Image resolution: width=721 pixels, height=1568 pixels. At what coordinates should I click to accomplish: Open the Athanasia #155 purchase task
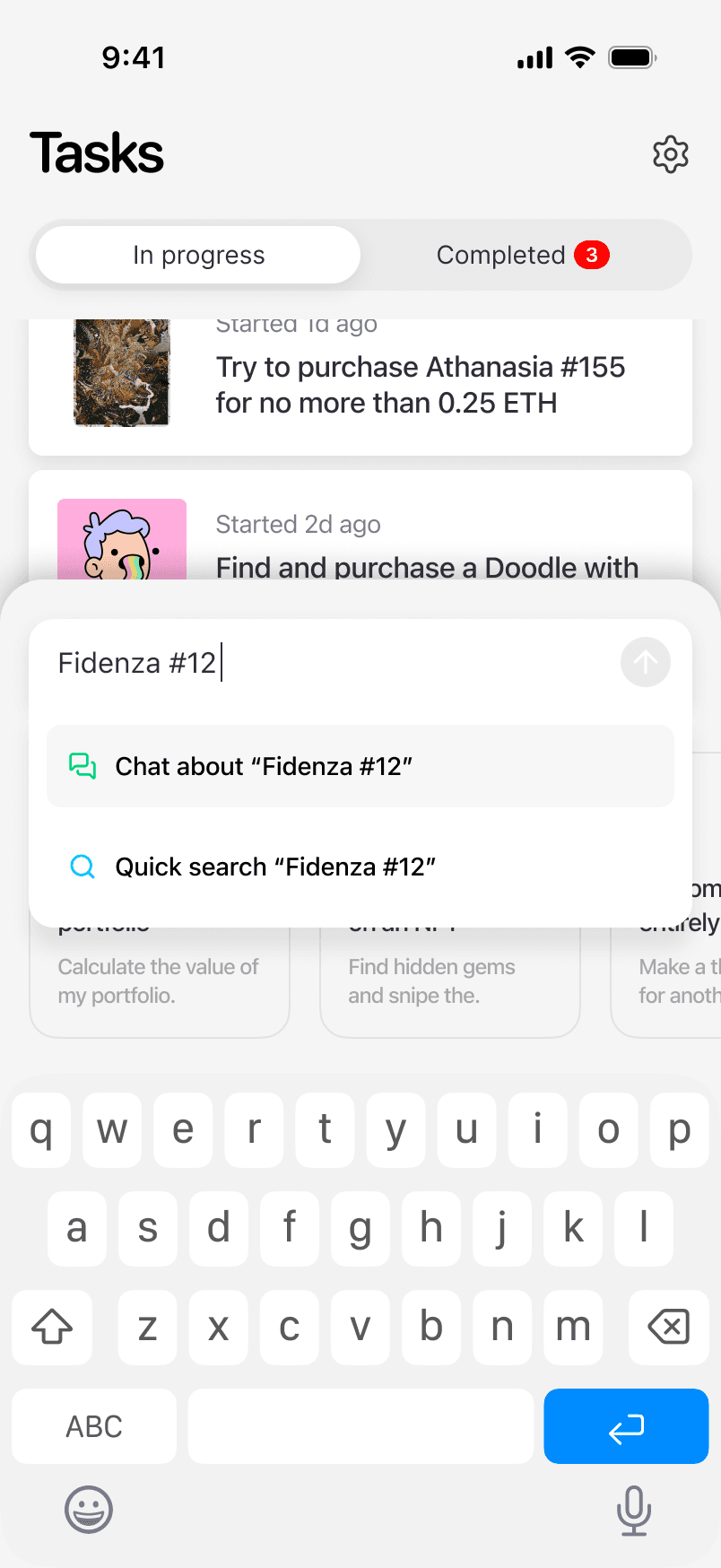click(x=360, y=387)
